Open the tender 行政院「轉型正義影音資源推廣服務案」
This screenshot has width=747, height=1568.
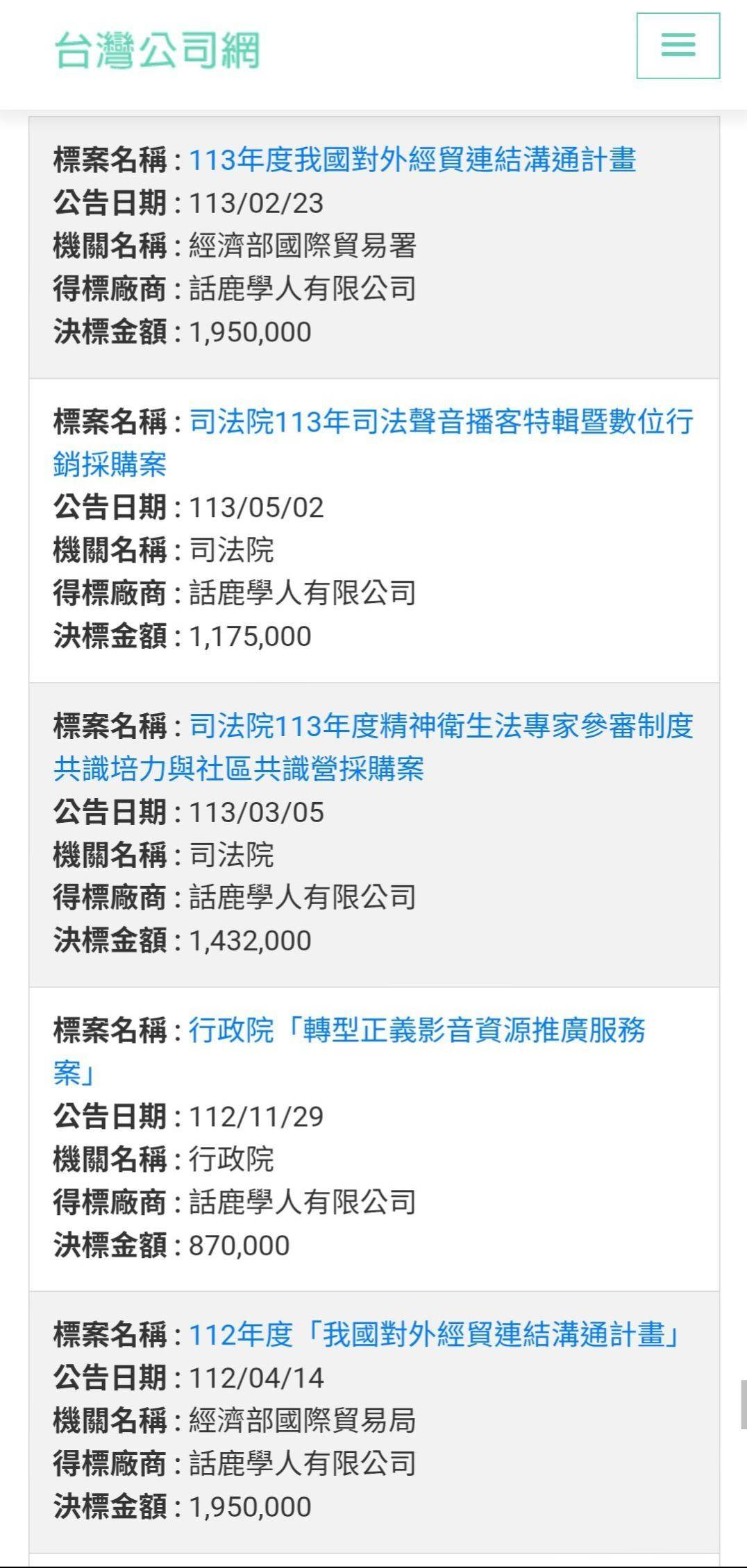(349, 1052)
